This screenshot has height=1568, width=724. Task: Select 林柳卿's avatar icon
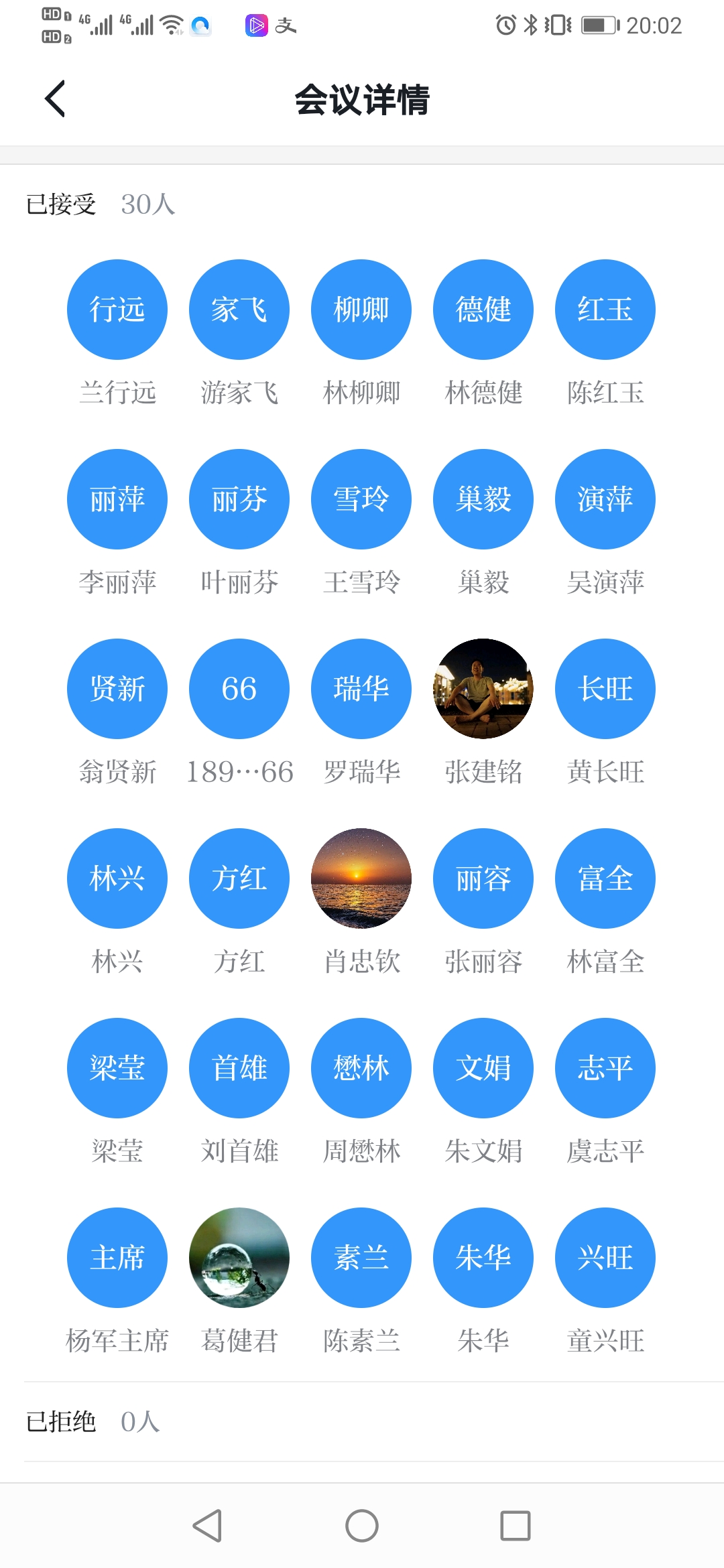click(361, 309)
